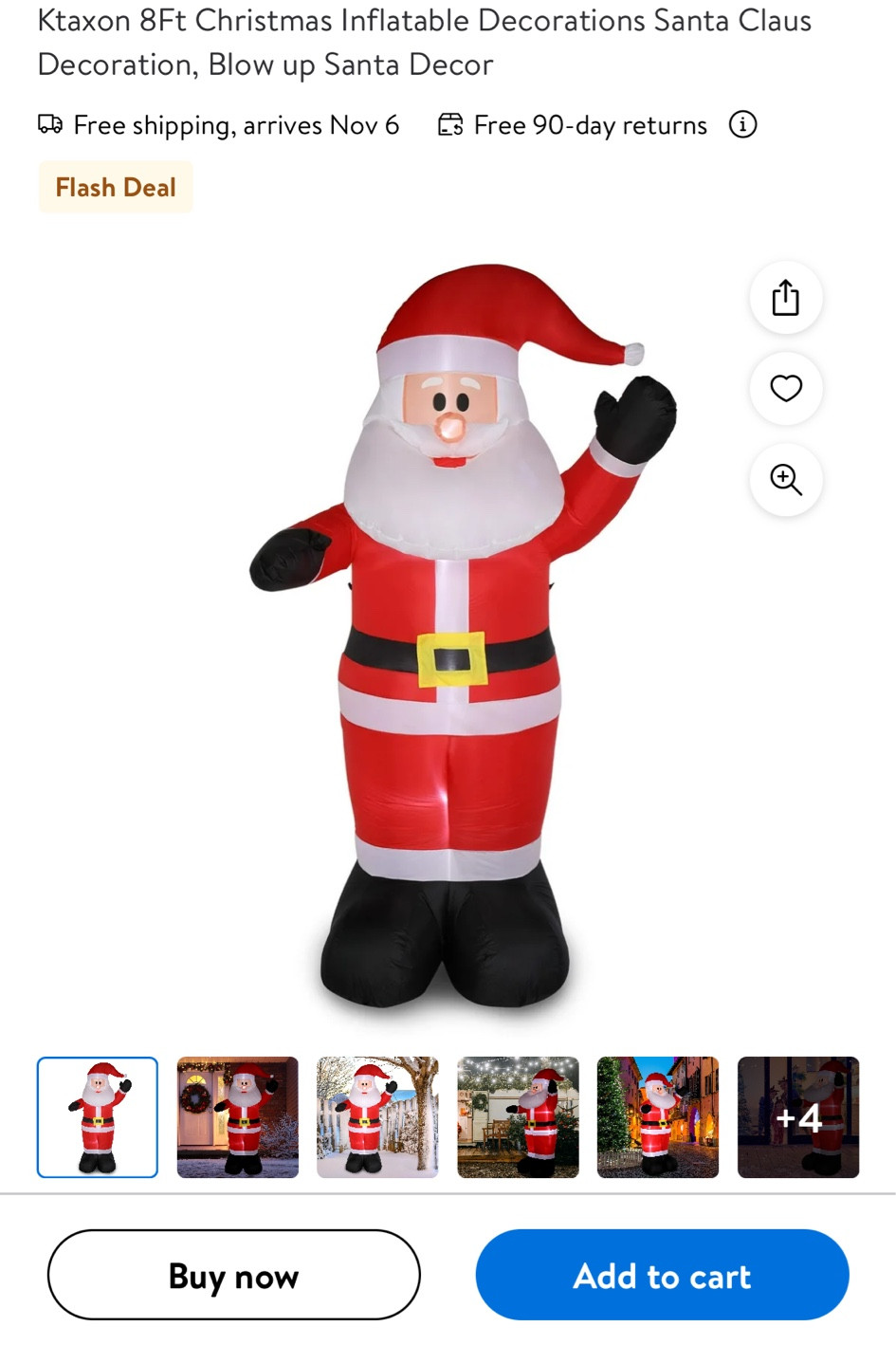Image resolution: width=896 pixels, height=1345 pixels.
Task: Click the free shipping truck icon
Action: tap(50, 123)
